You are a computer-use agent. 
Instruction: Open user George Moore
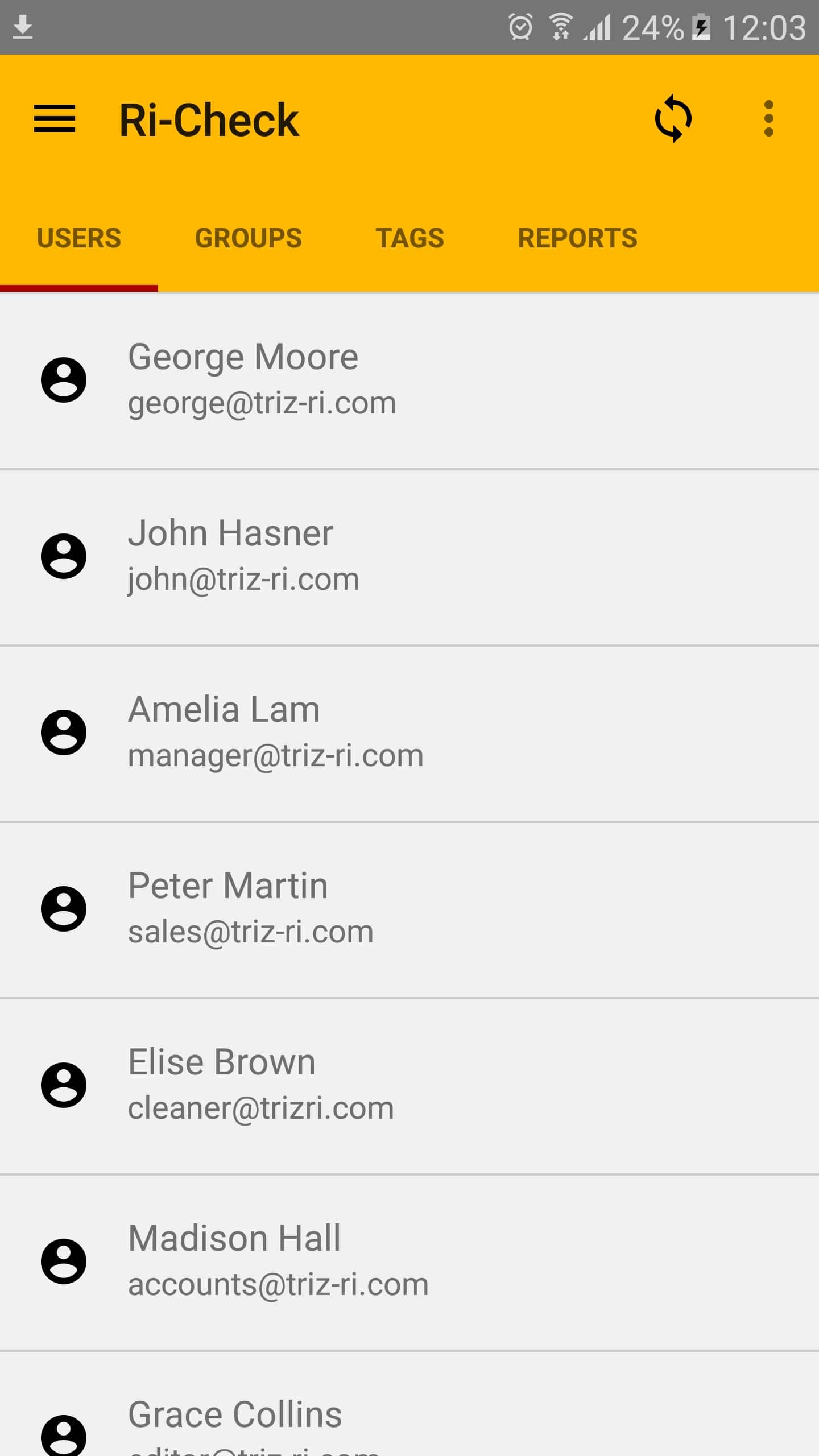tap(409, 381)
